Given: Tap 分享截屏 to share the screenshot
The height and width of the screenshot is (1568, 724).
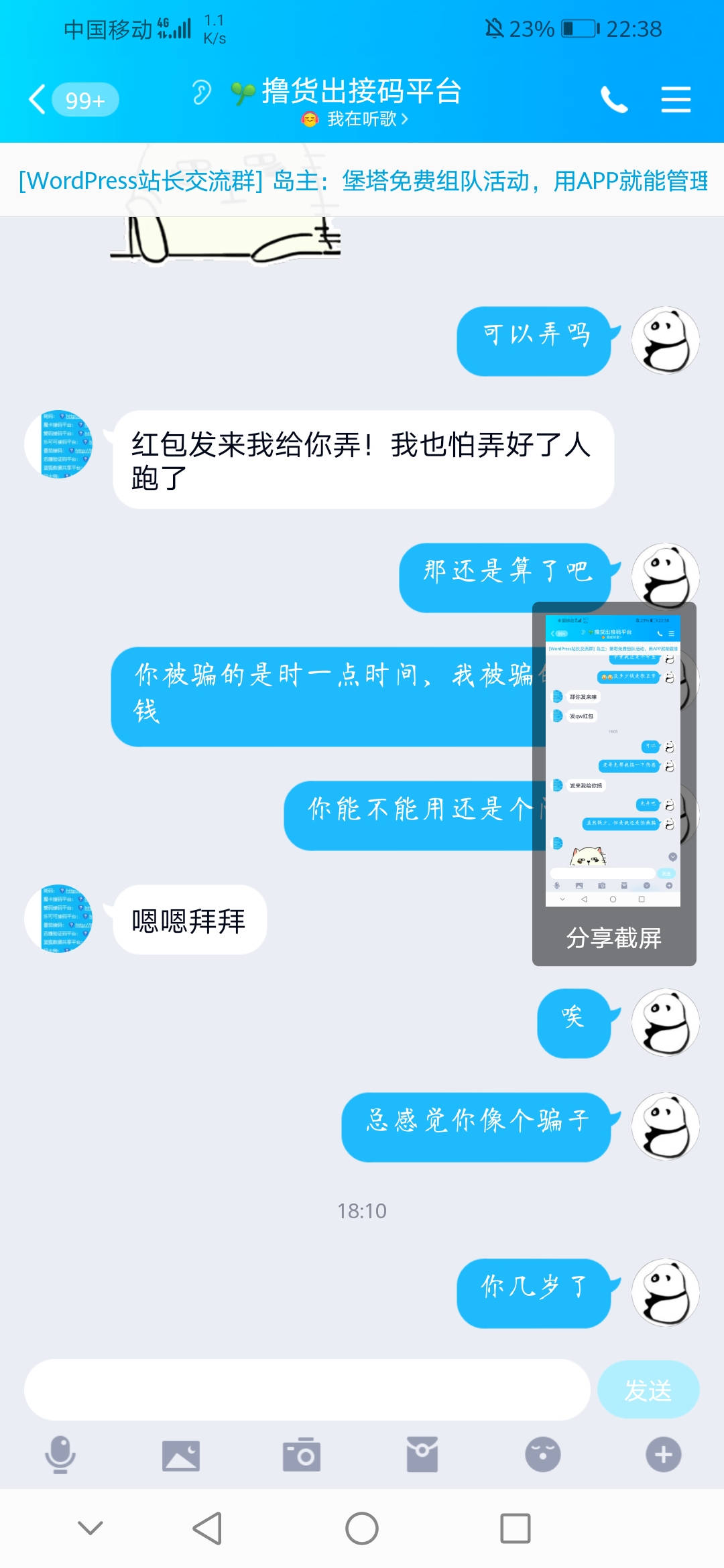Looking at the screenshot, I should coord(613,937).
